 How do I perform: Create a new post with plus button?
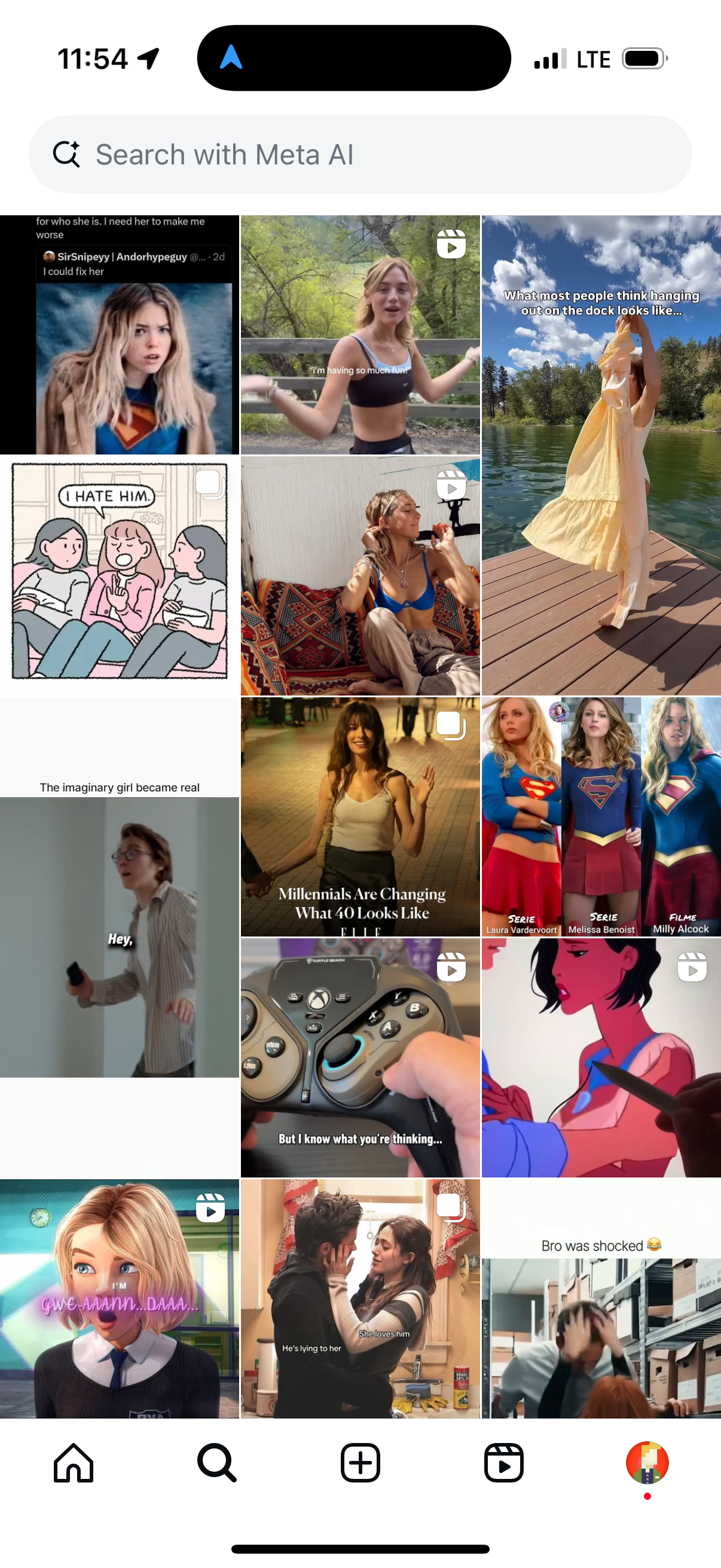tap(360, 1463)
